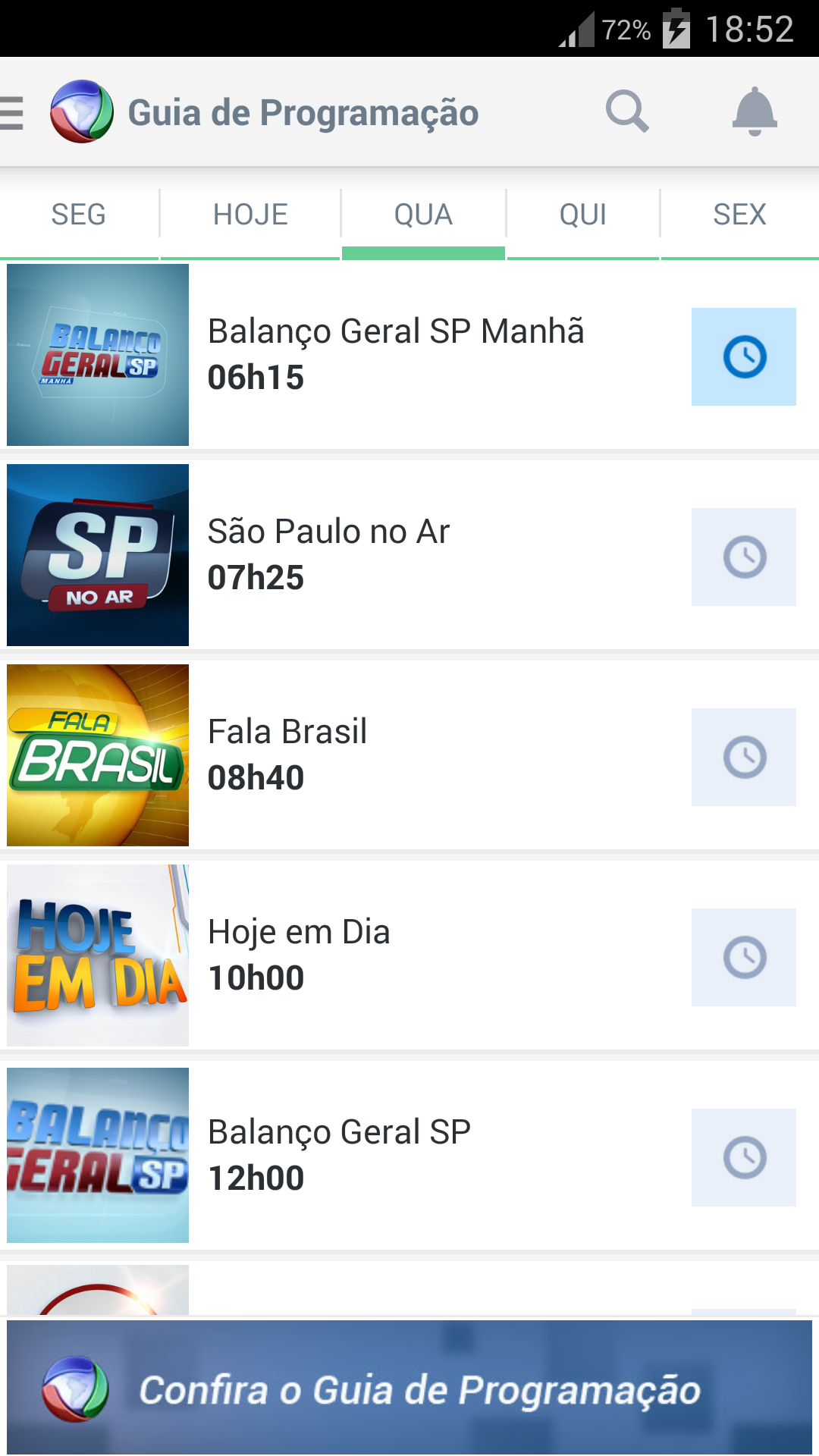The height and width of the screenshot is (1456, 819).
Task: Open the navigation hamburger menu
Action: tap(11, 111)
